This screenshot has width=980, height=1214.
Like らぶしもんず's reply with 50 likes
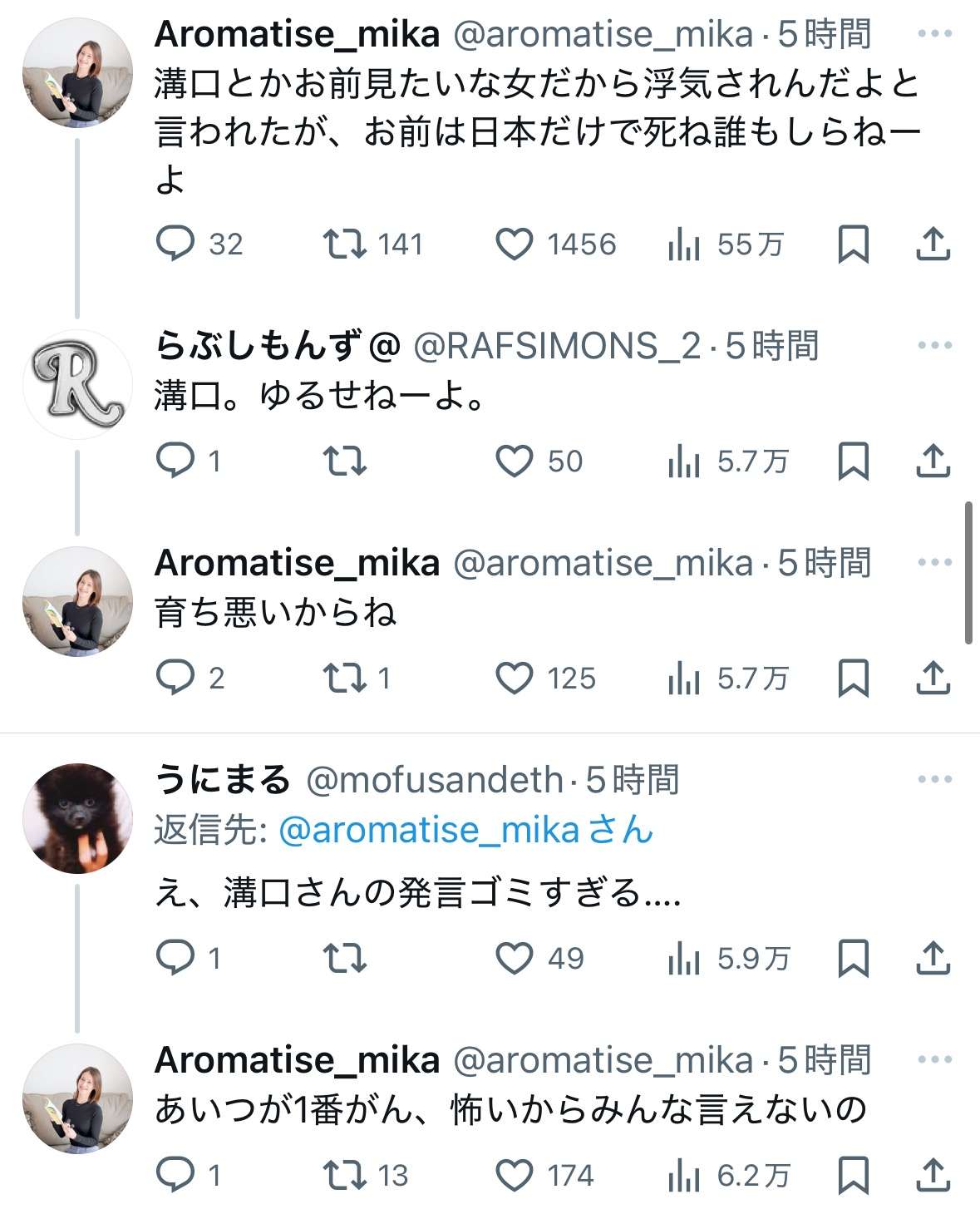click(515, 461)
